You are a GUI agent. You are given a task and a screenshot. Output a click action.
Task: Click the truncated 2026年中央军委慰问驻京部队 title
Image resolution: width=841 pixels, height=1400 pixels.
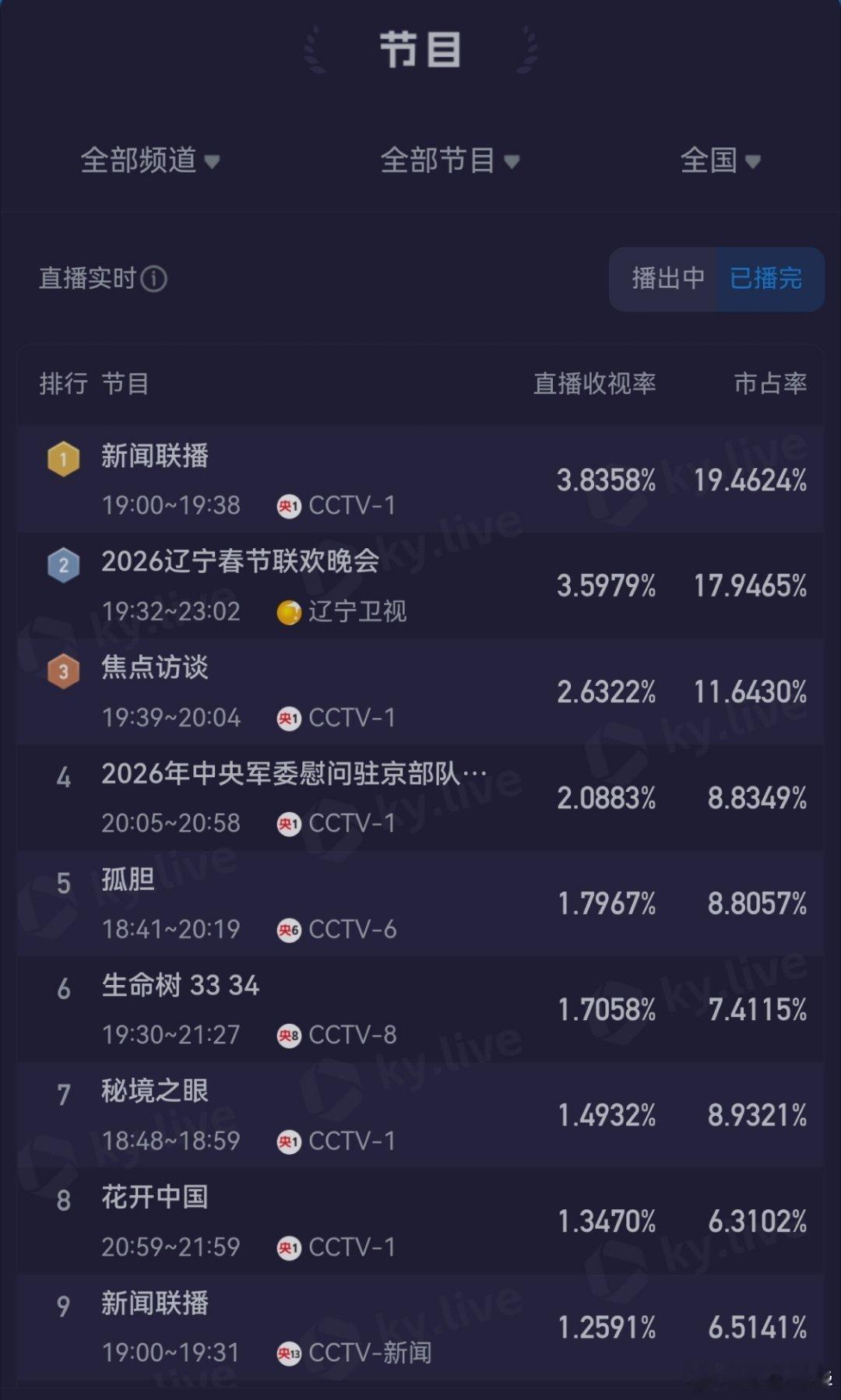click(x=292, y=774)
